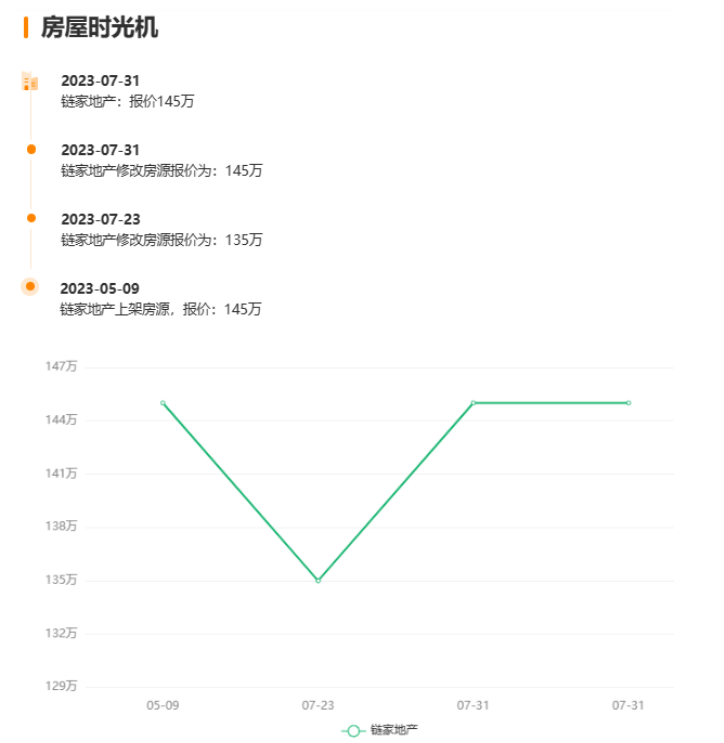This screenshot has height=743, width=724.
Task: Toggle the 链家地产 legend series
Action: tap(380, 731)
